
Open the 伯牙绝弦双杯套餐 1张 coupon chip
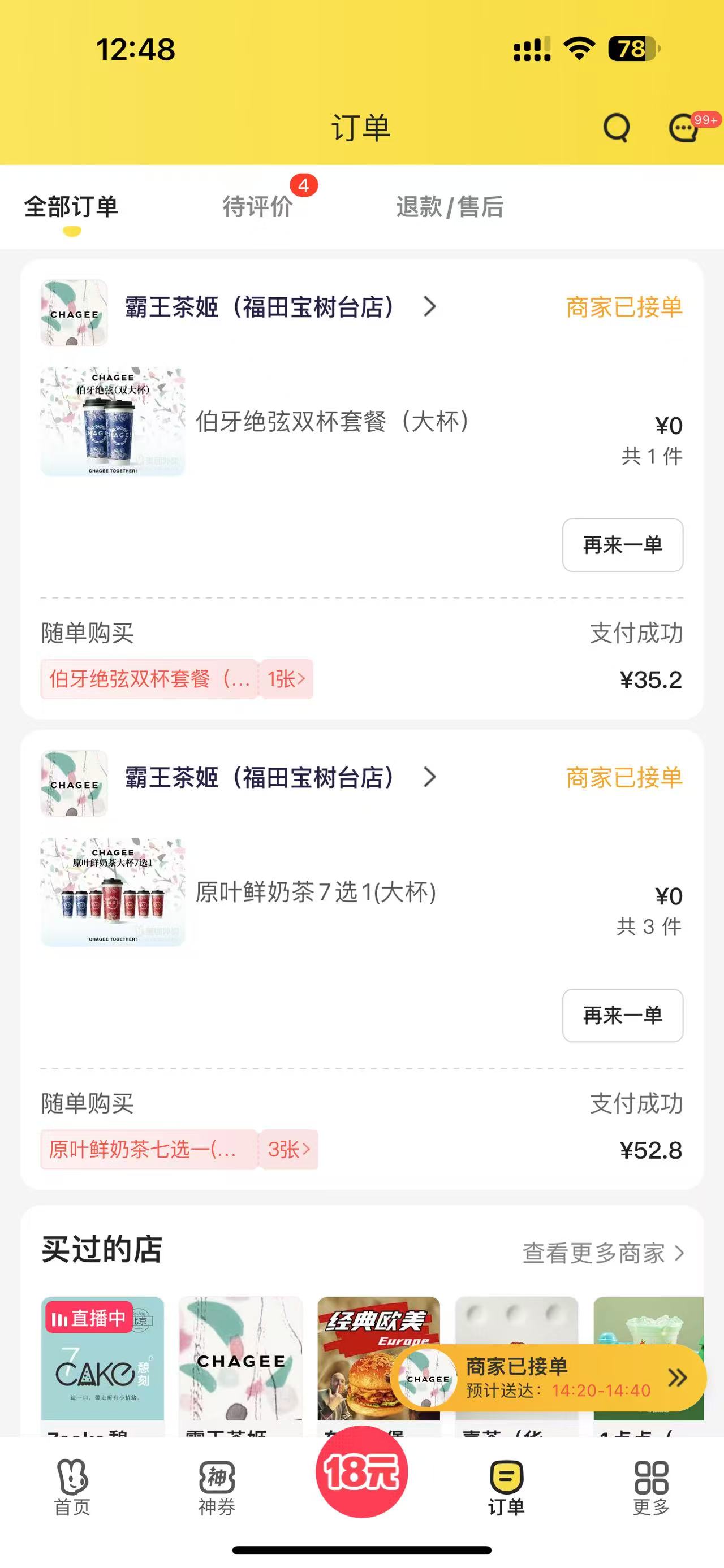(x=176, y=679)
